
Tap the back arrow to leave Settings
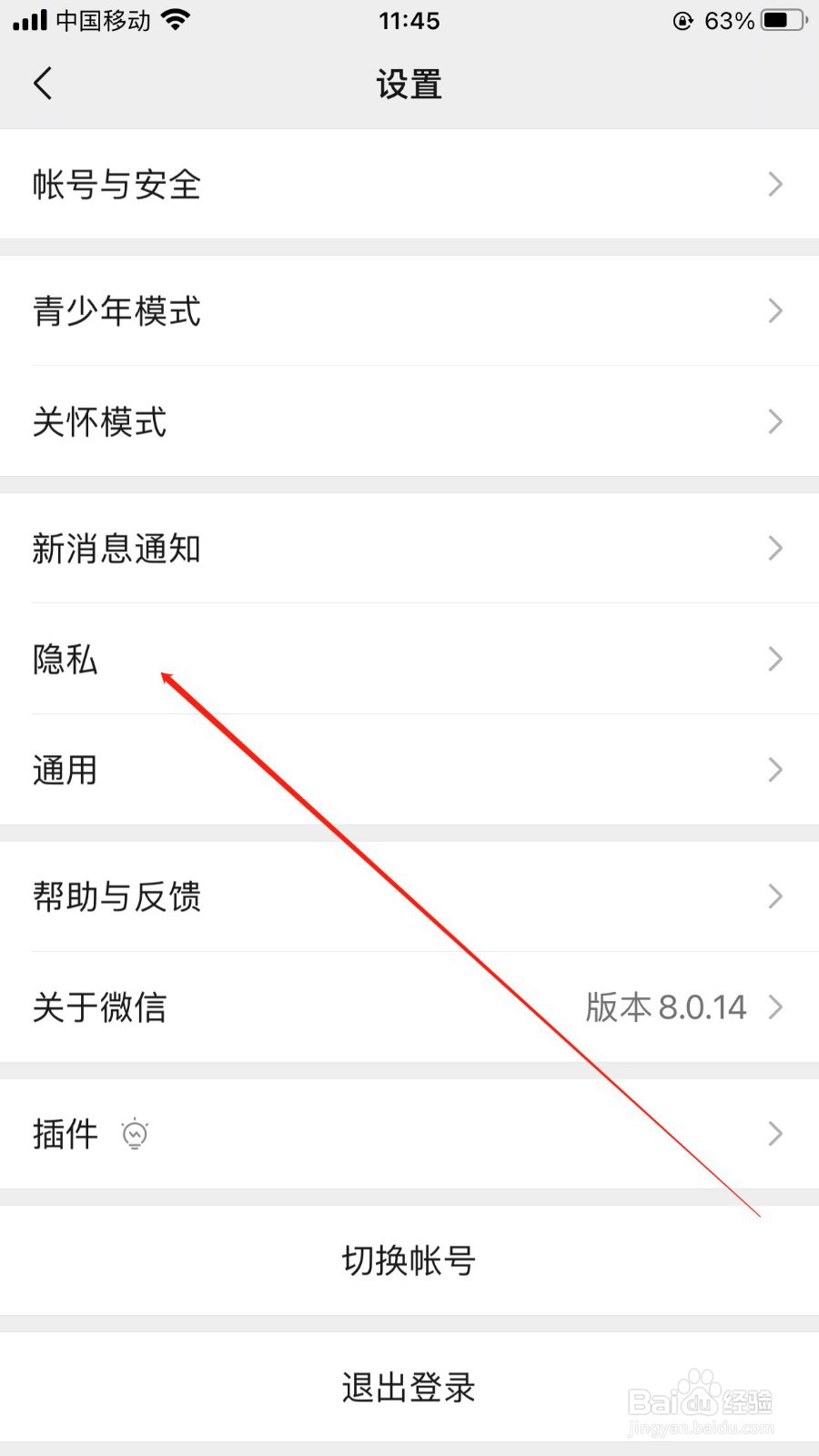click(43, 83)
